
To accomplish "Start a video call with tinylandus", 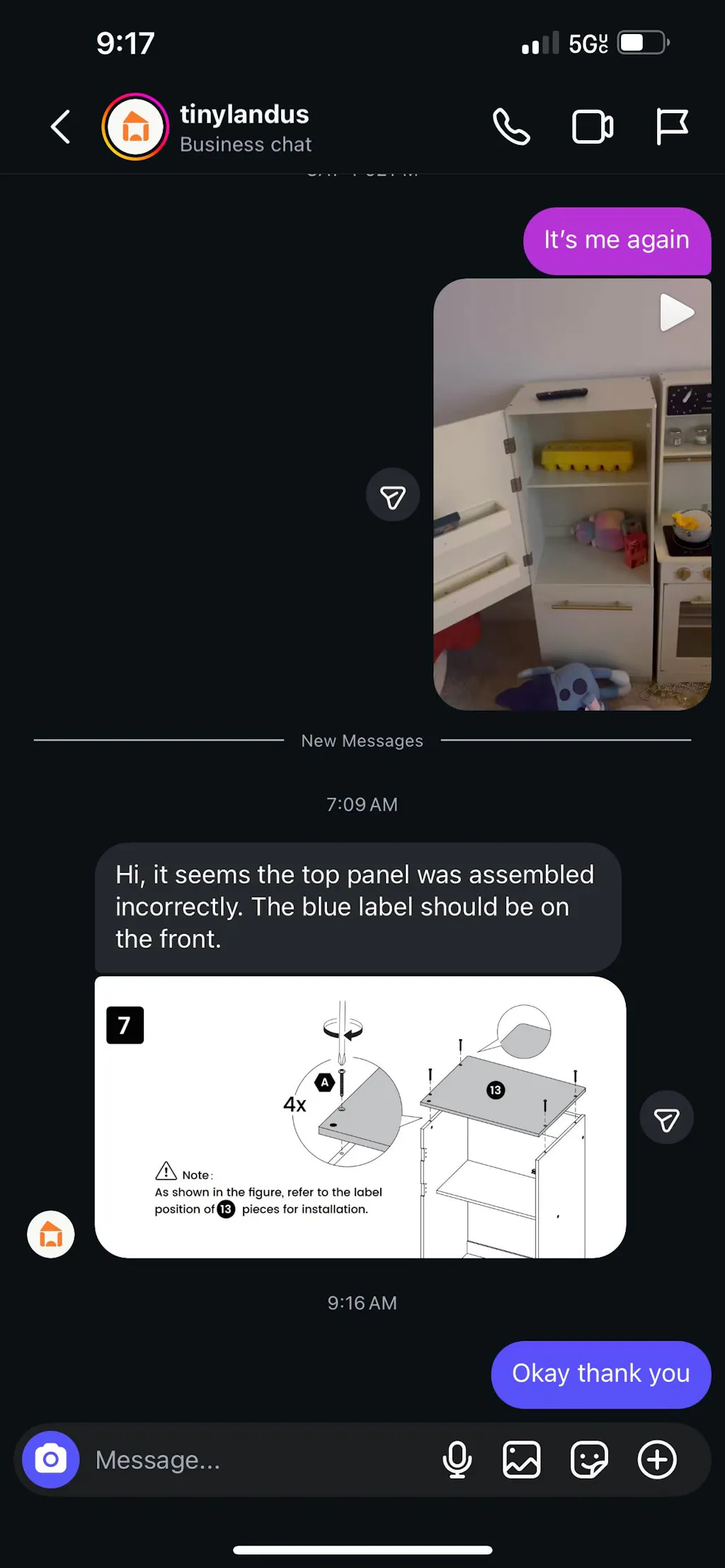I will click(x=592, y=127).
